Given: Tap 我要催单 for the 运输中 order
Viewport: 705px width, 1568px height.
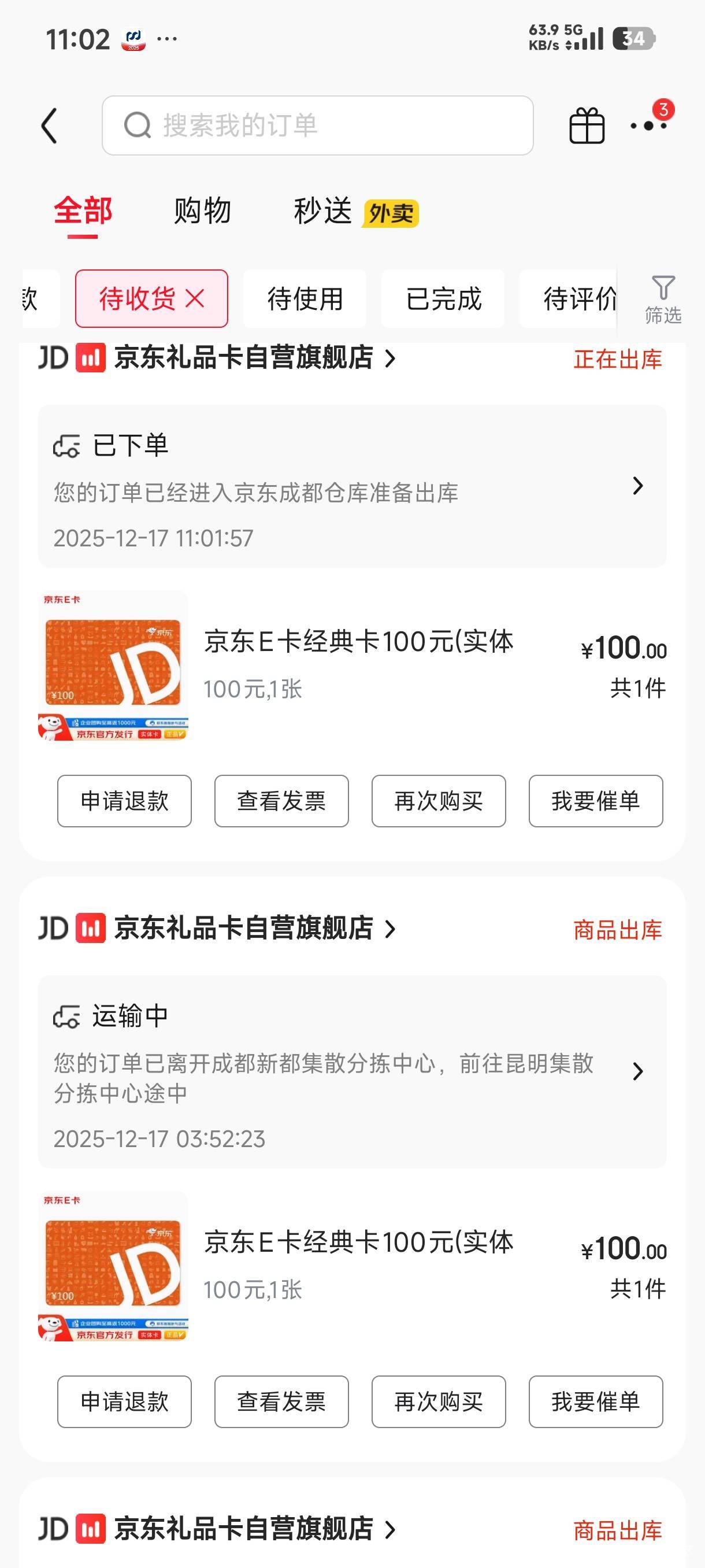Looking at the screenshot, I should tap(596, 1402).
